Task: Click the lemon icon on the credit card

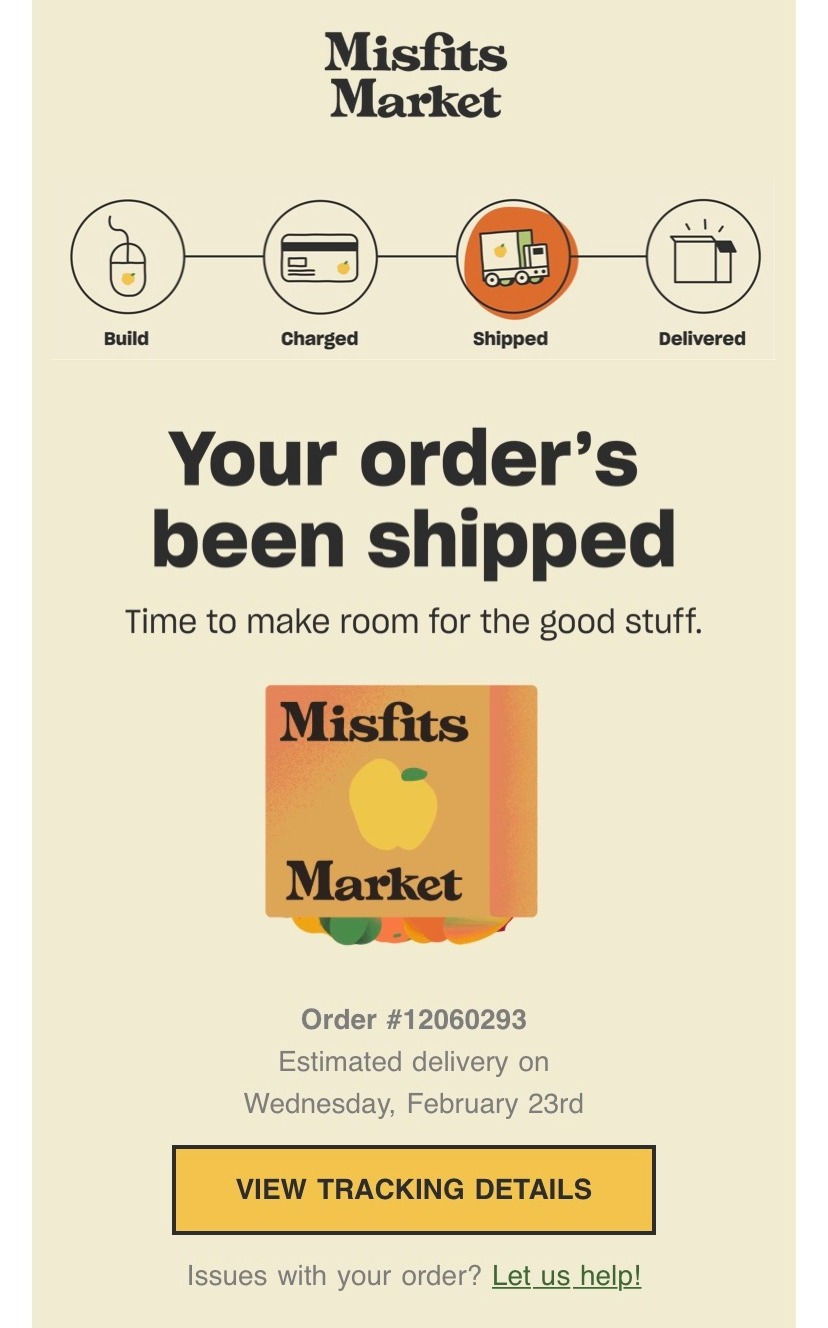Action: pyautogui.click(x=345, y=268)
